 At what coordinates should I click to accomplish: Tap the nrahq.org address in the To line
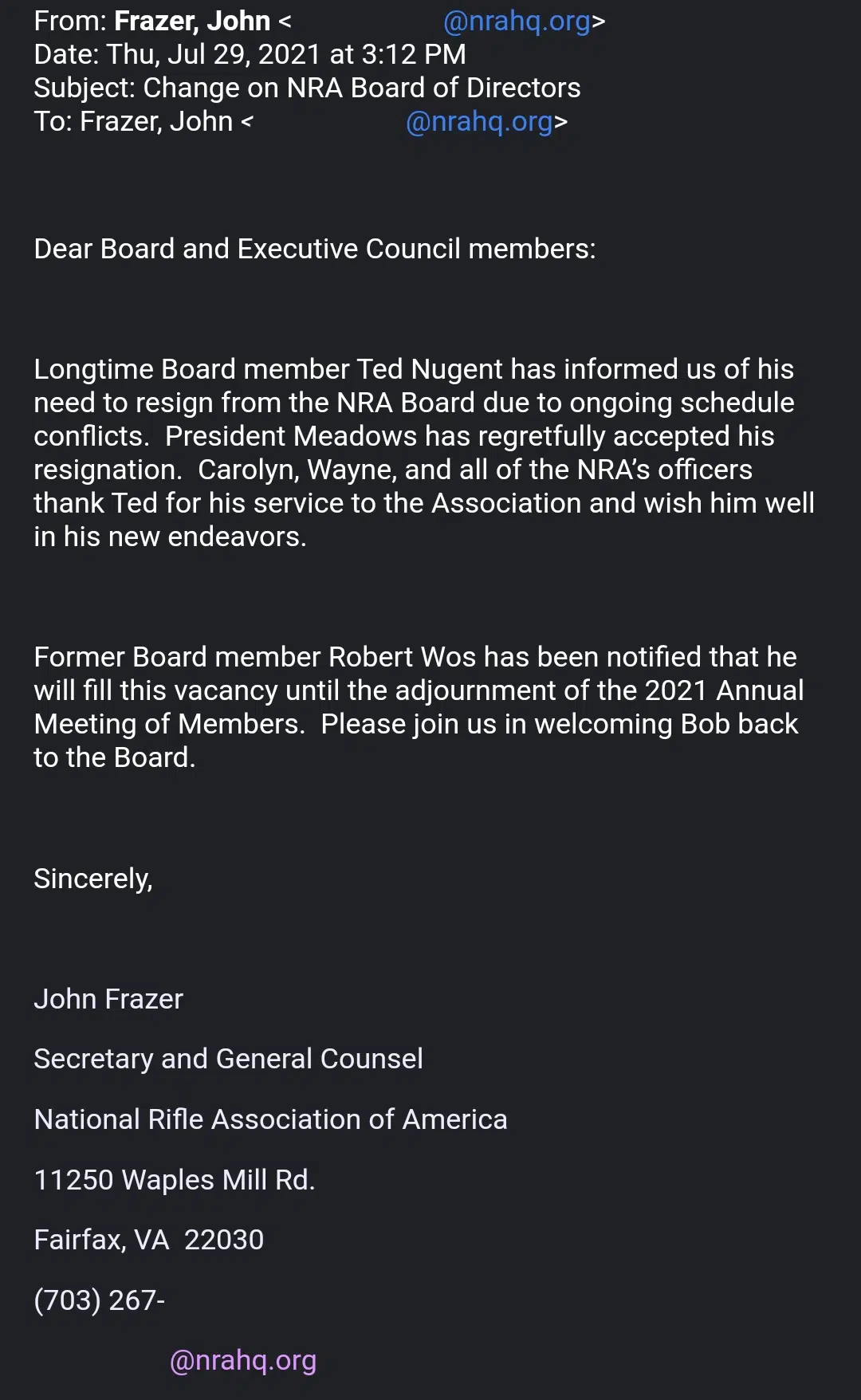click(x=479, y=122)
